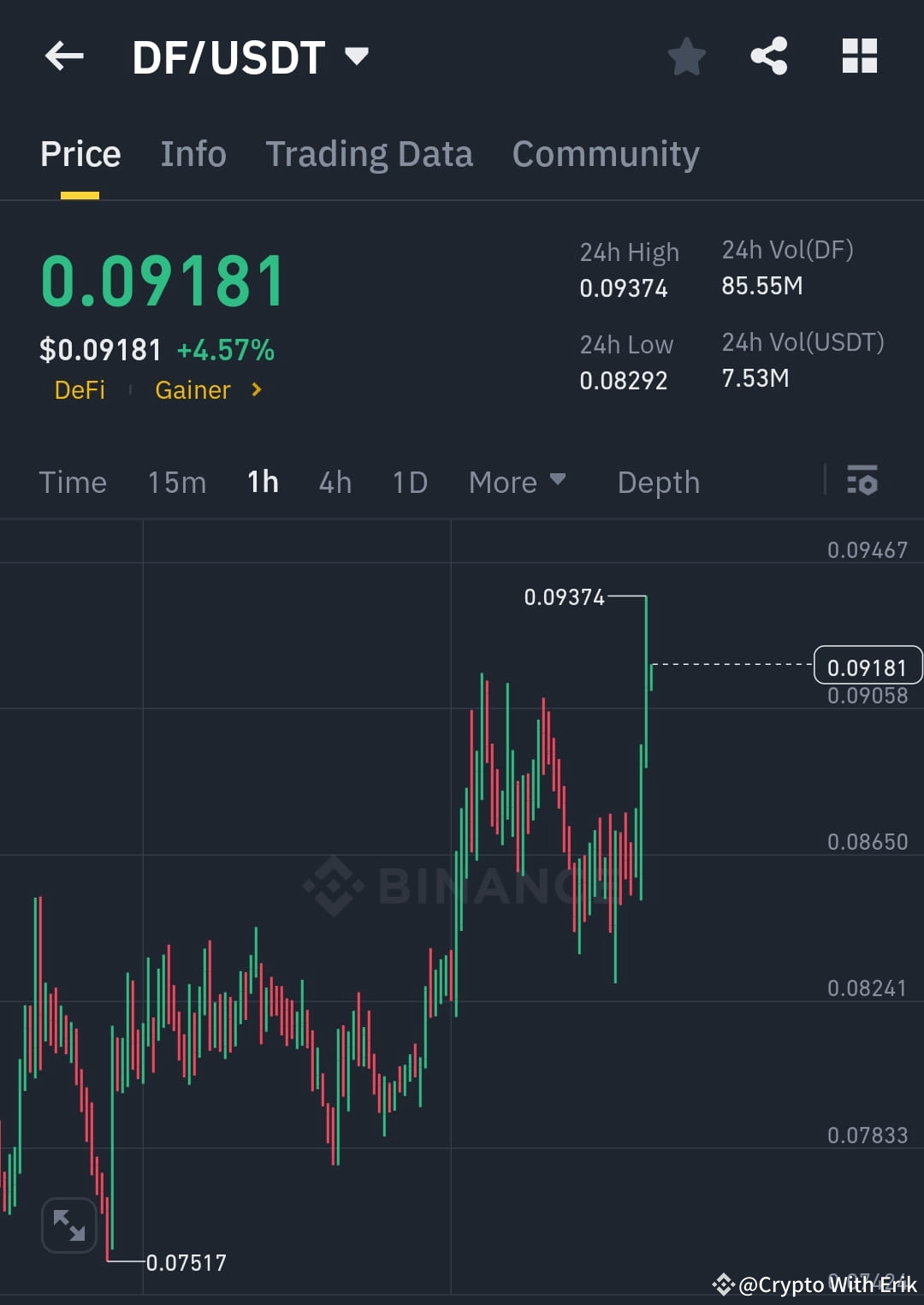
Task: Expand chart to fullscreen view
Action: (68, 1225)
